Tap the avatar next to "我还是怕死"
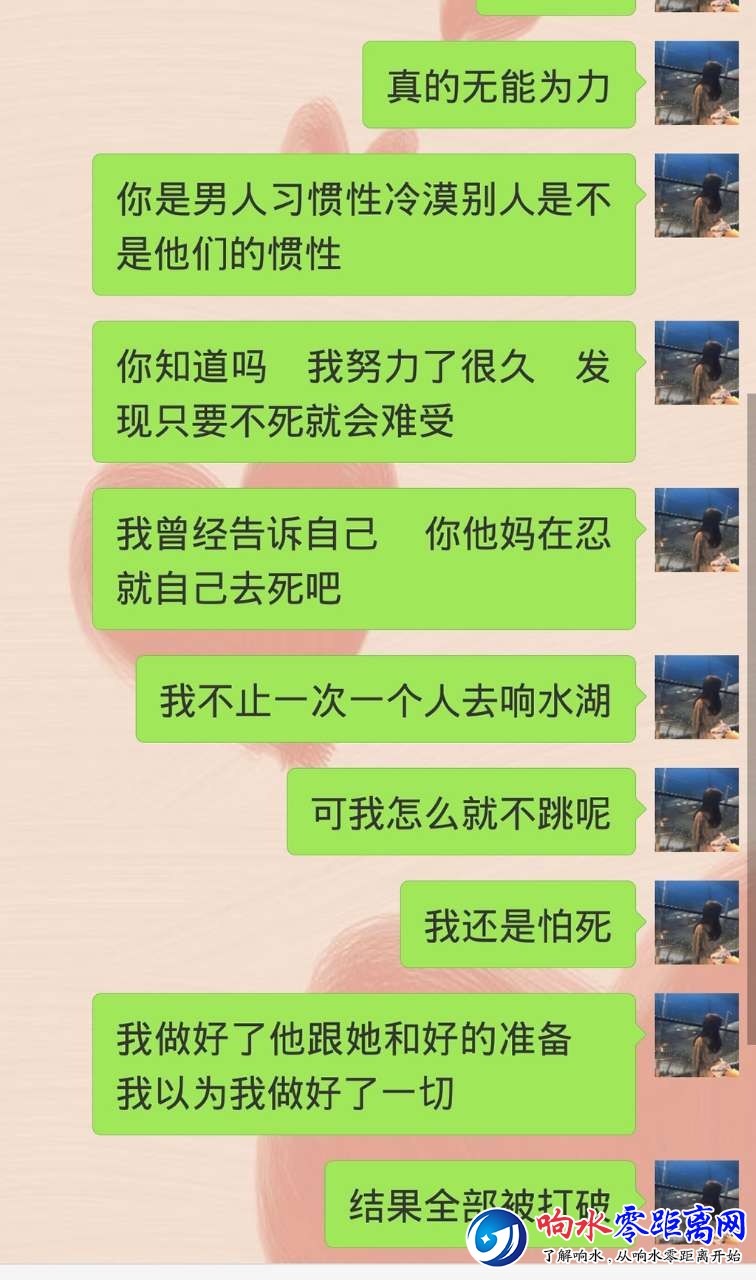Screen dimensions: 756x1280 [x=696, y=922]
